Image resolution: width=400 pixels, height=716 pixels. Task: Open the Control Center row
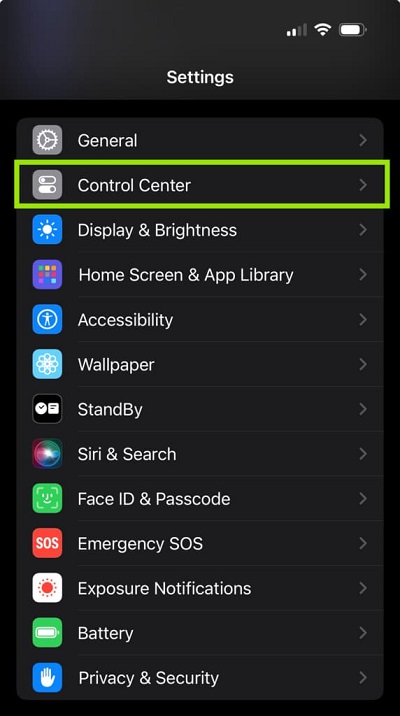point(200,185)
